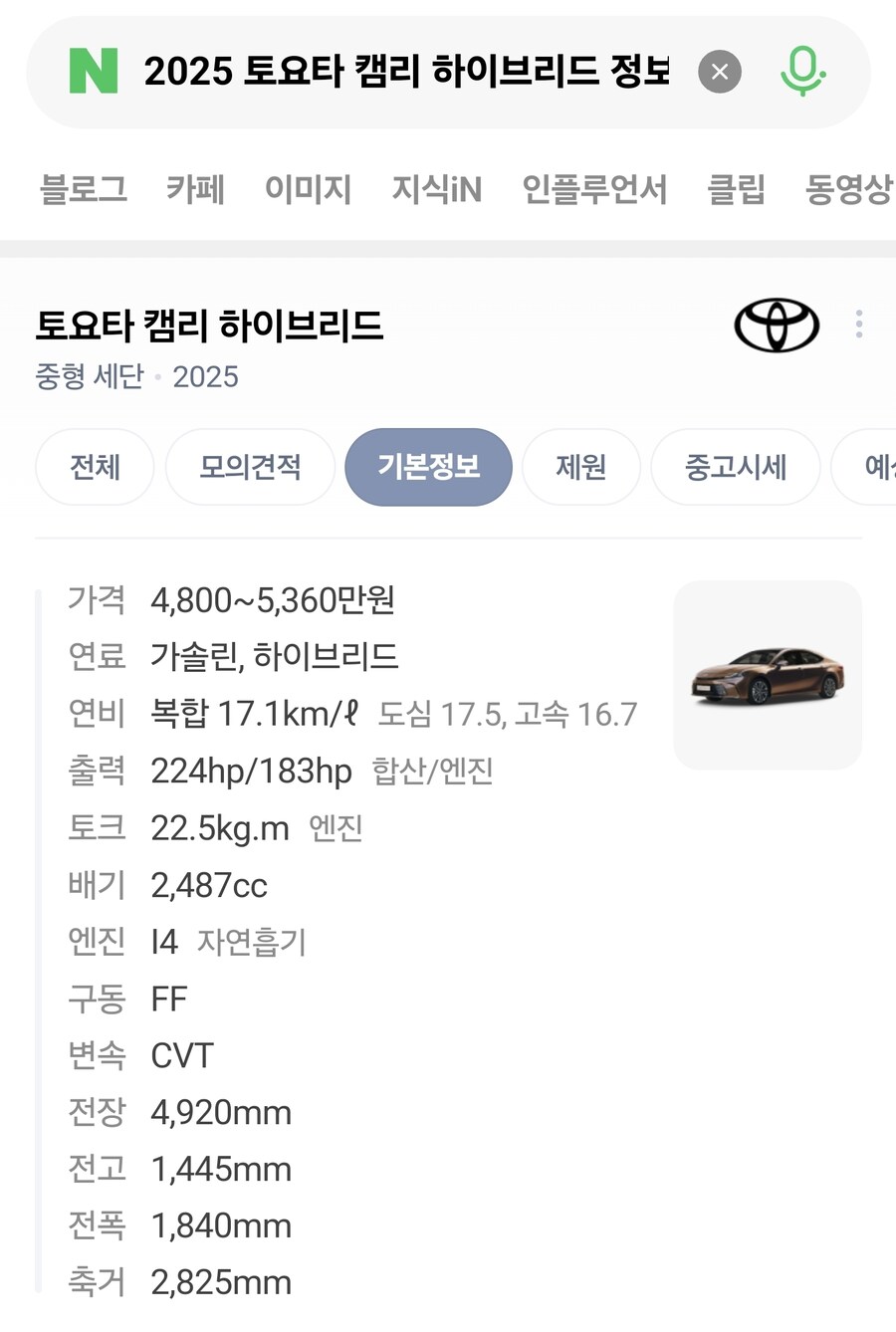896x1332 pixels.
Task: Select the 전체 chip
Action: click(95, 467)
